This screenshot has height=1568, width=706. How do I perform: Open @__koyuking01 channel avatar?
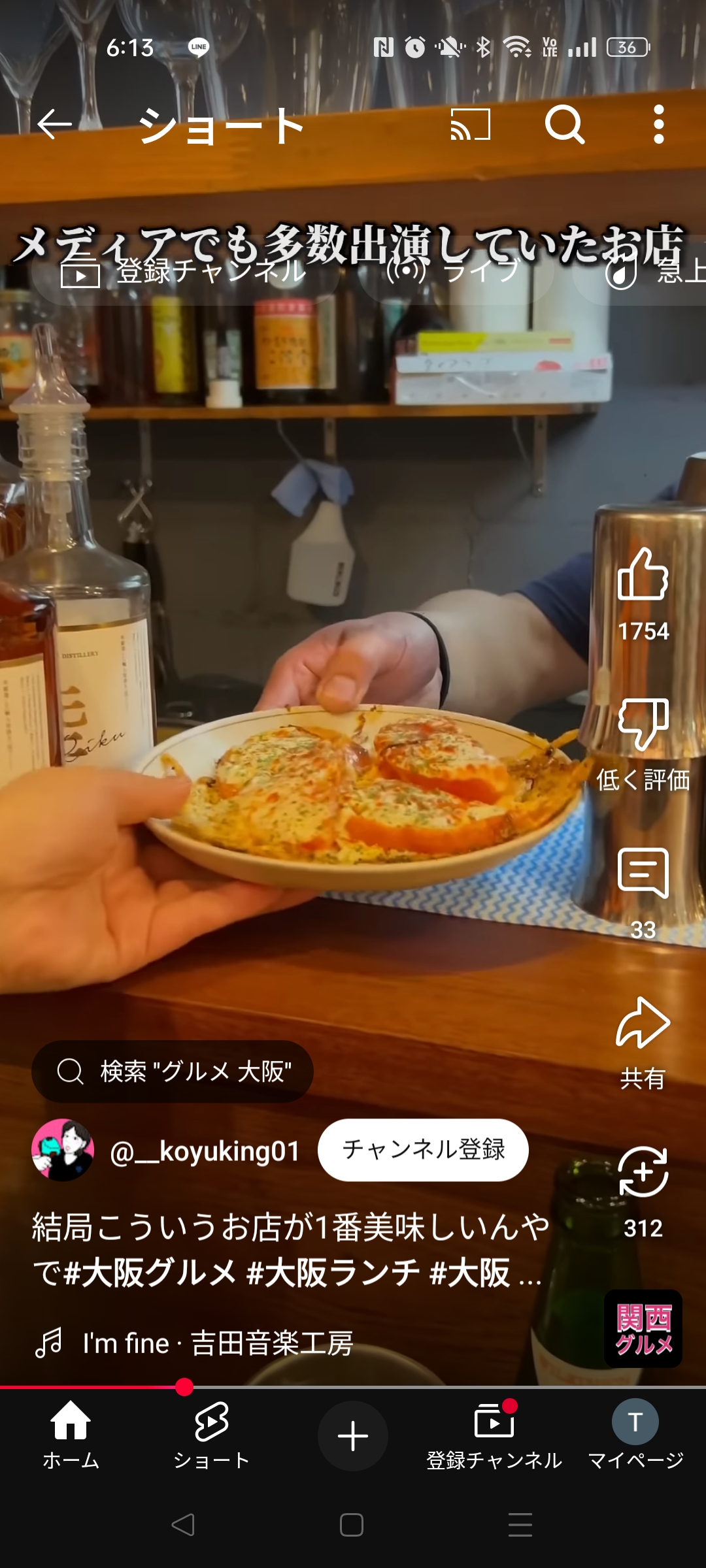(x=63, y=1150)
